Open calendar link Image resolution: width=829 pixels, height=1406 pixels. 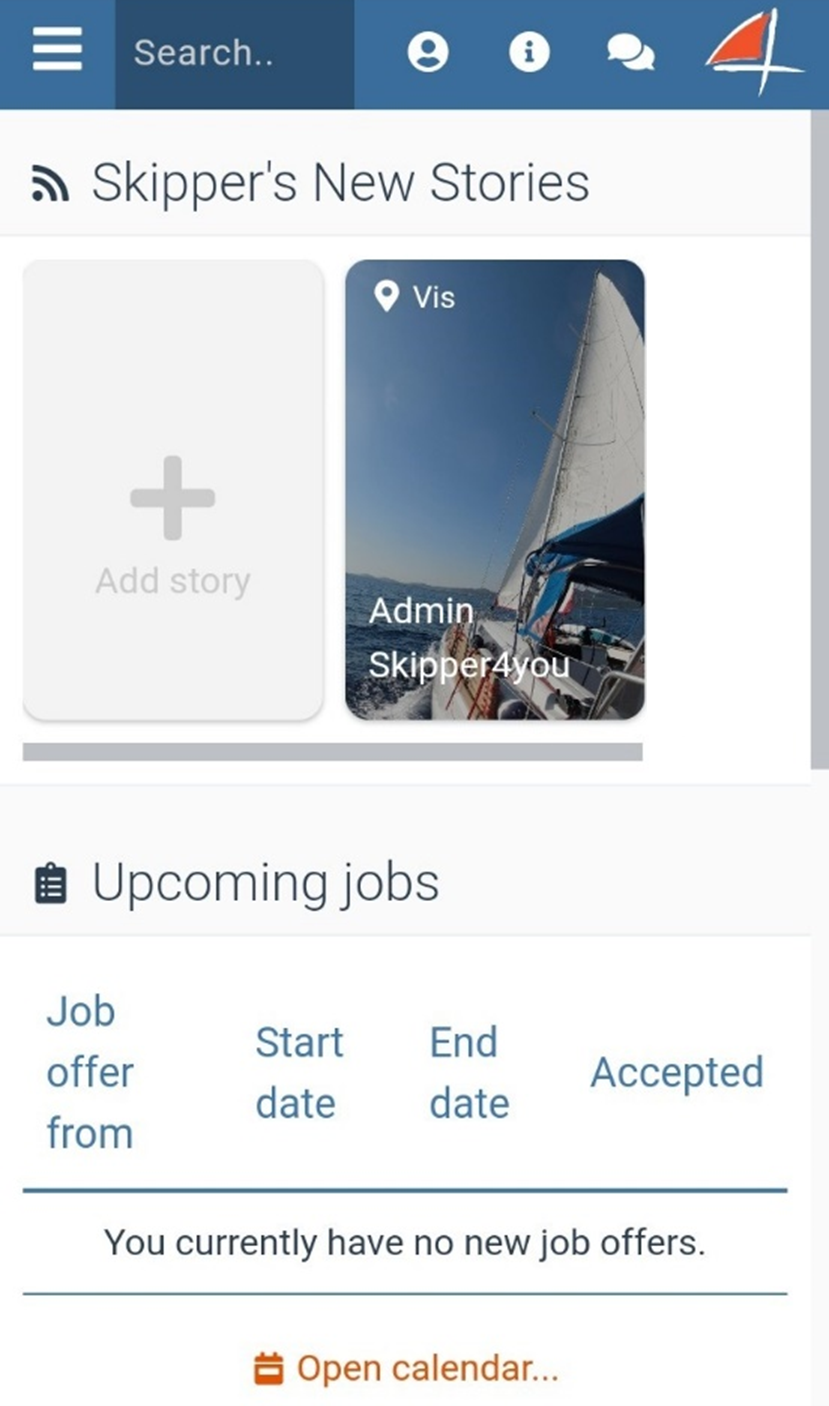click(x=406, y=1368)
